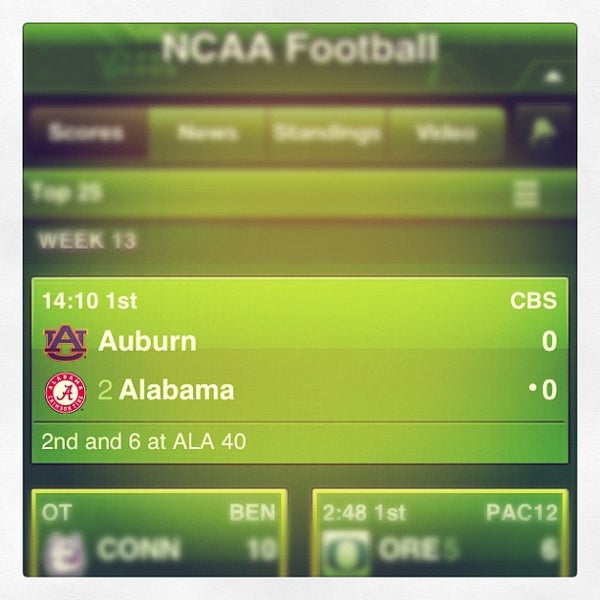The width and height of the screenshot is (600, 600).
Task: Tap the up arrow in header
Action: (x=551, y=77)
